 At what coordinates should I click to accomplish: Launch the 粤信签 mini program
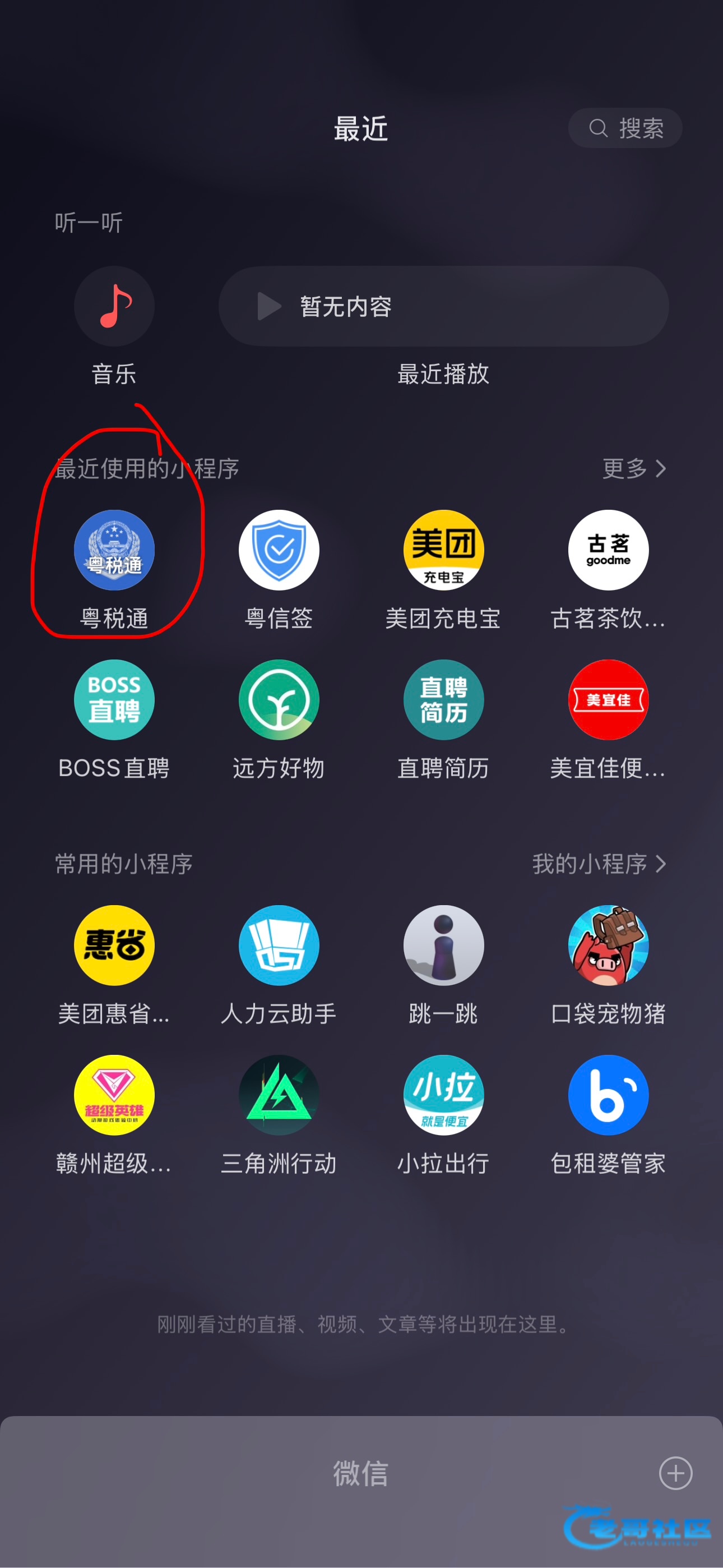[279, 550]
